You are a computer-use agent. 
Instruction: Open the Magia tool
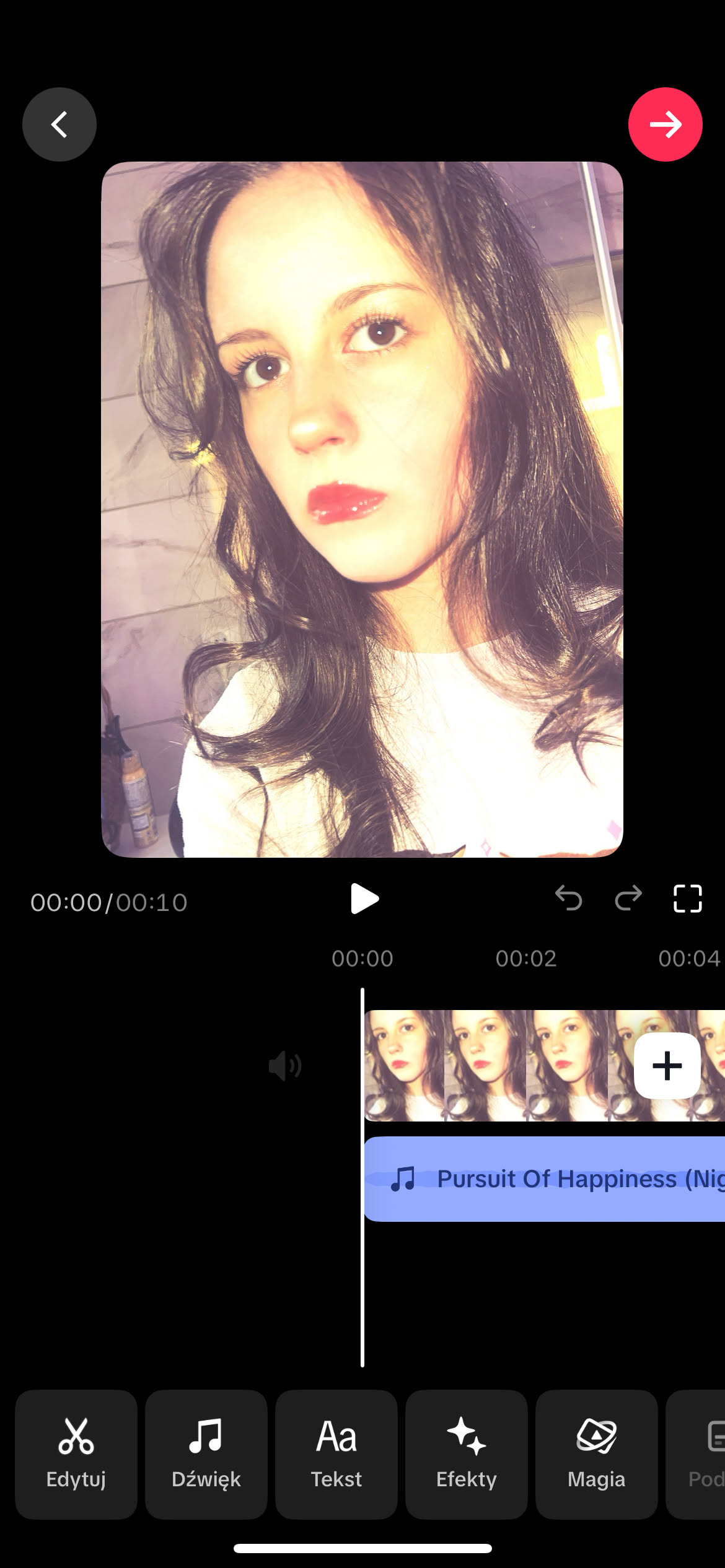tap(596, 1453)
